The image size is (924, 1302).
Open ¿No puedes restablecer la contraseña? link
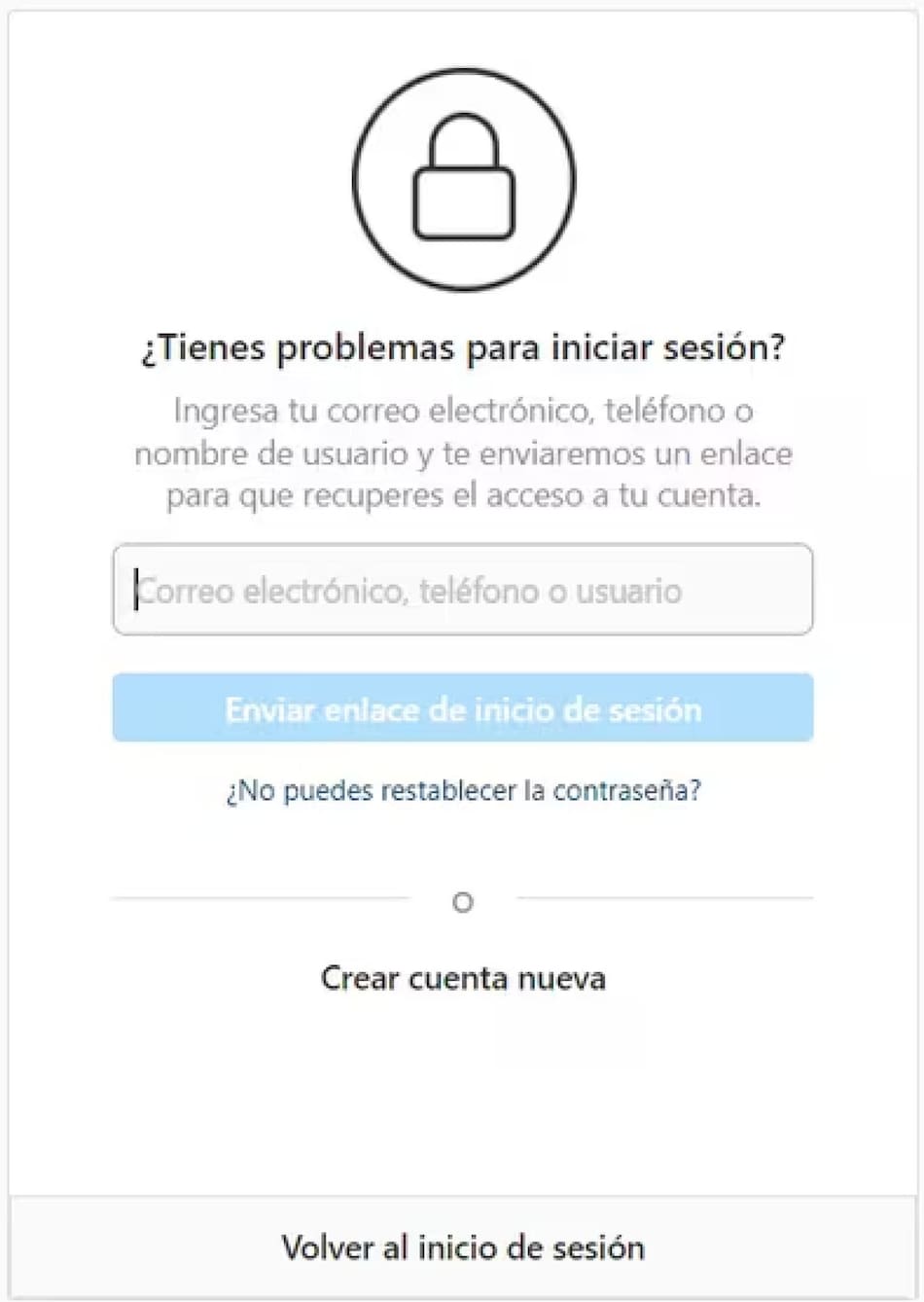click(462, 790)
